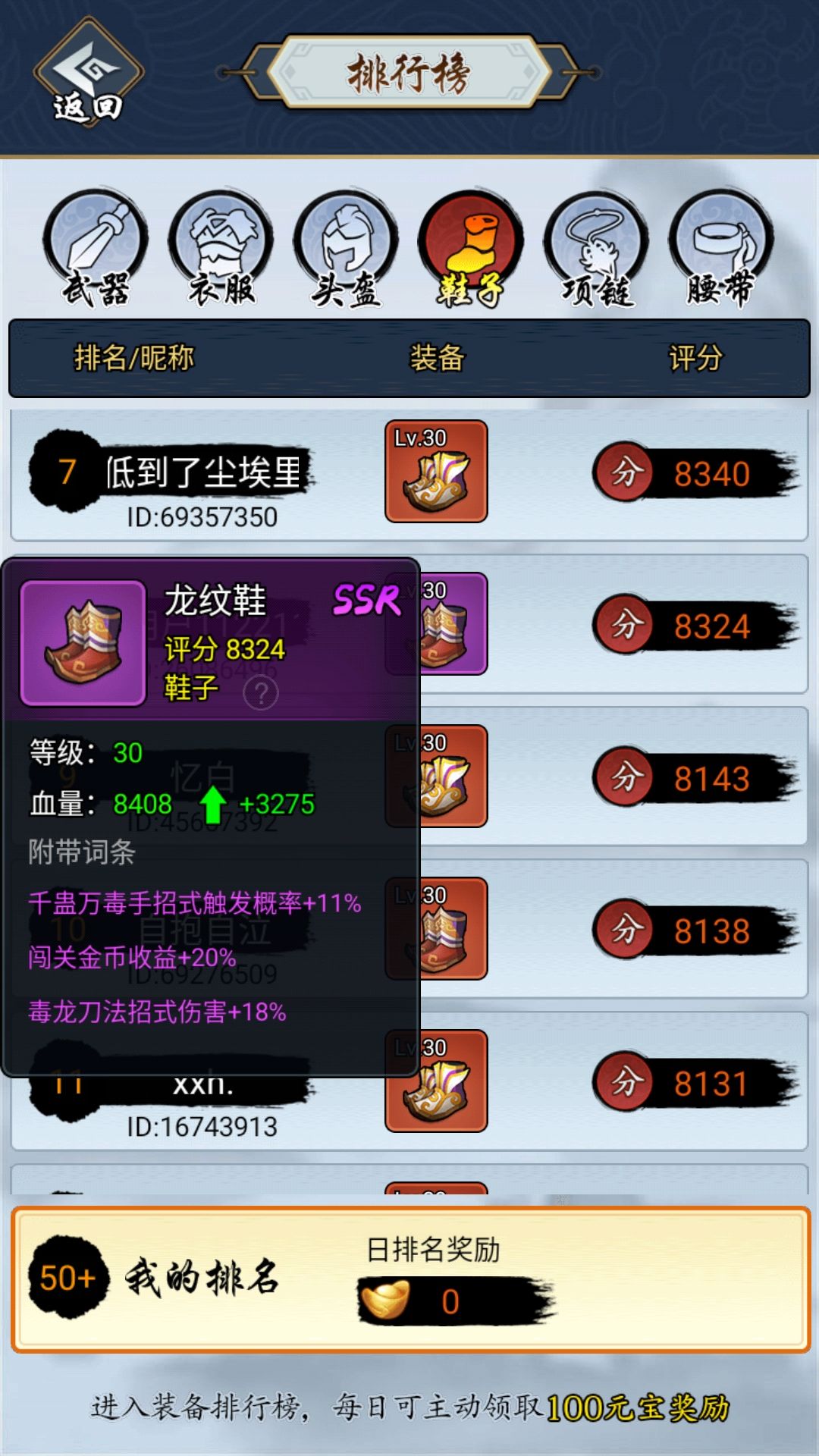Screen dimensions: 819x1456
Task: Open the question mark help in 龙纹鞋 popup
Action: click(x=261, y=692)
